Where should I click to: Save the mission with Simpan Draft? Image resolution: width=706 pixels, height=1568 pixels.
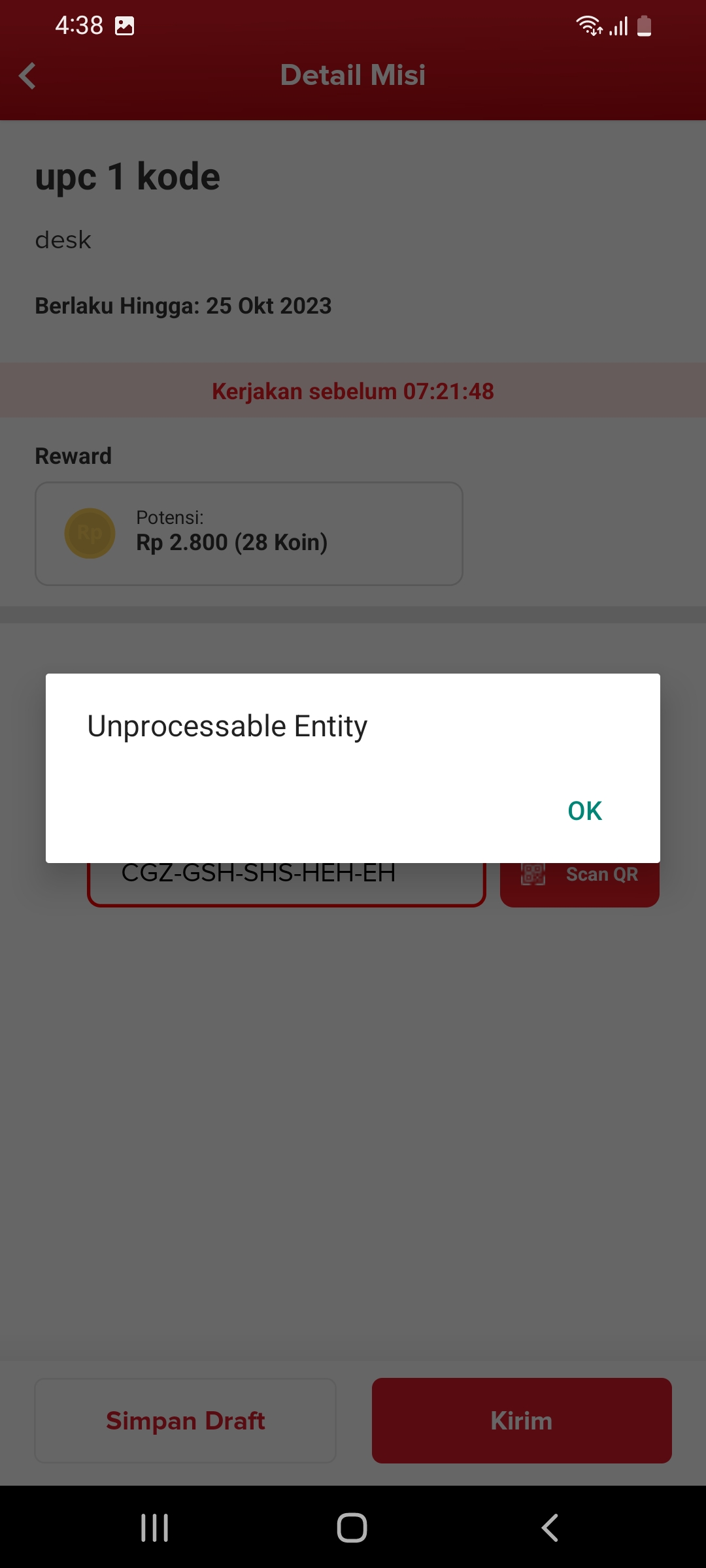pyautogui.click(x=185, y=1420)
